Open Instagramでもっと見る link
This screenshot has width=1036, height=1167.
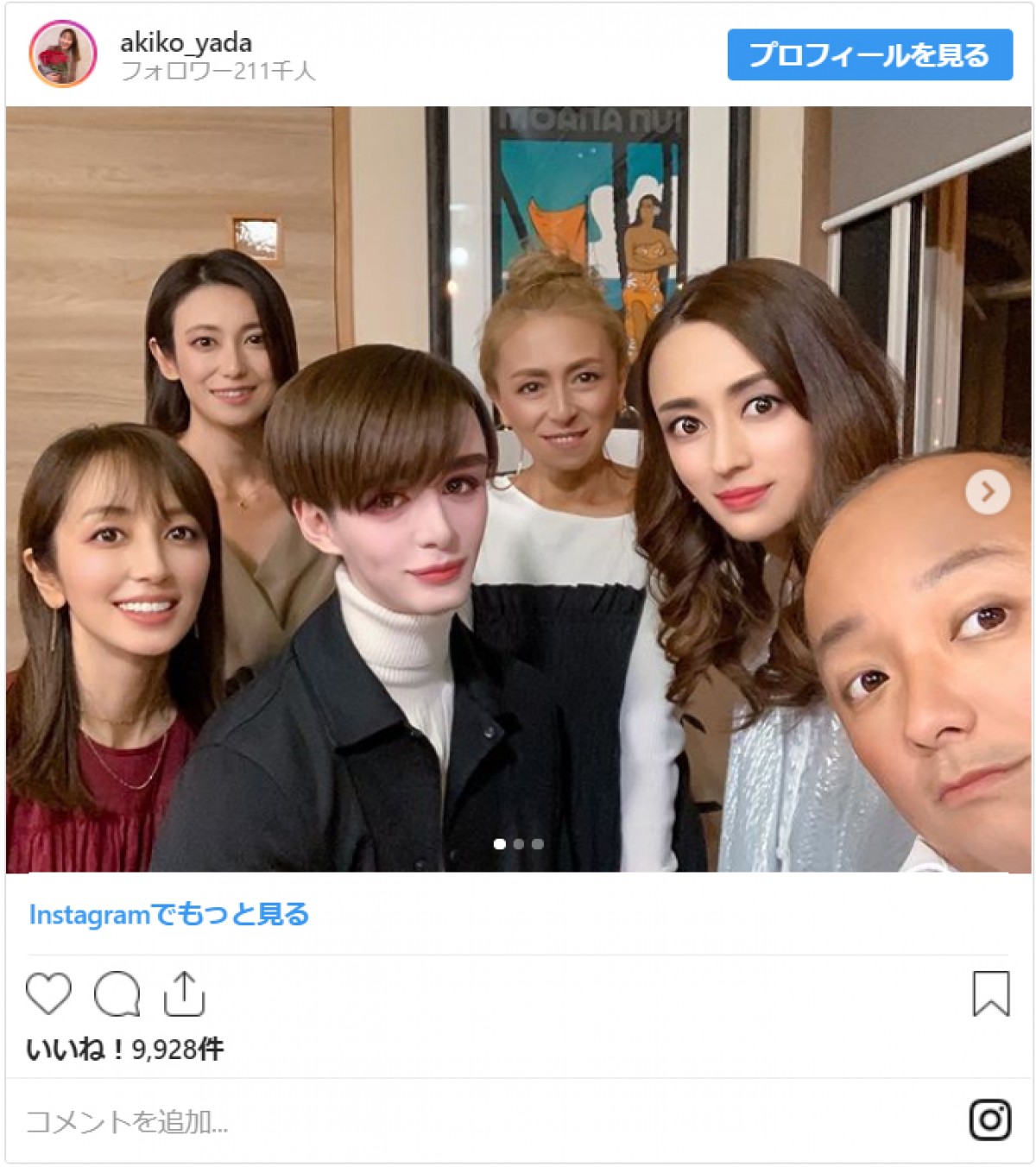[169, 914]
